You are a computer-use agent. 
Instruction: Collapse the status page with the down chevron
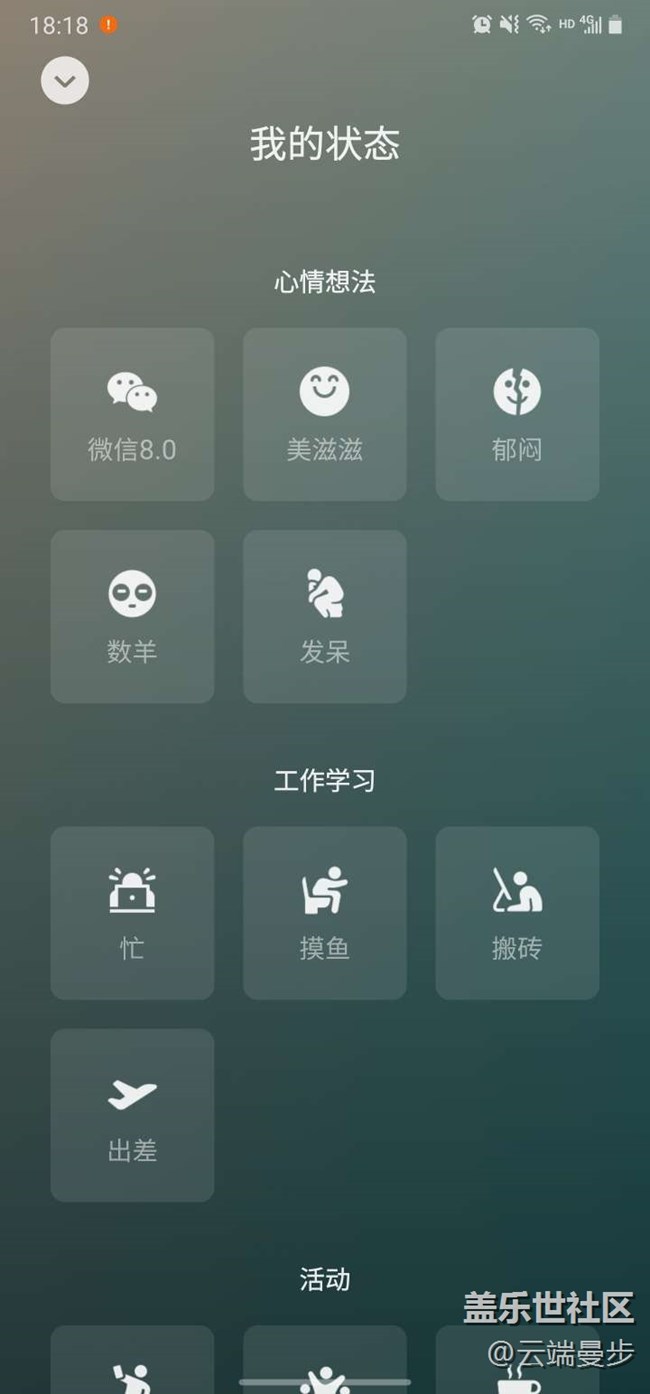pos(65,81)
